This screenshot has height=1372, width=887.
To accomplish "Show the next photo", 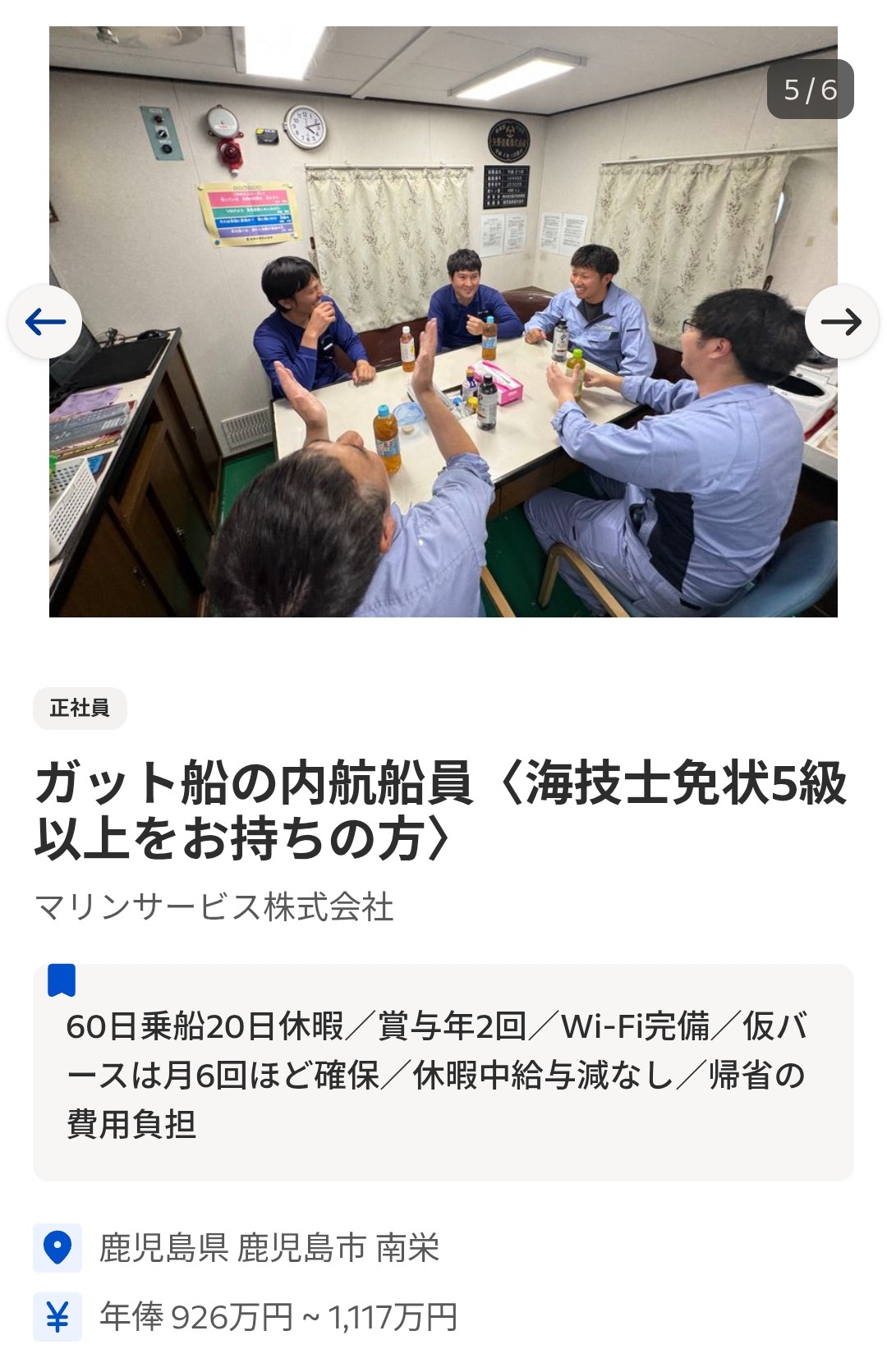I will point(841,322).
